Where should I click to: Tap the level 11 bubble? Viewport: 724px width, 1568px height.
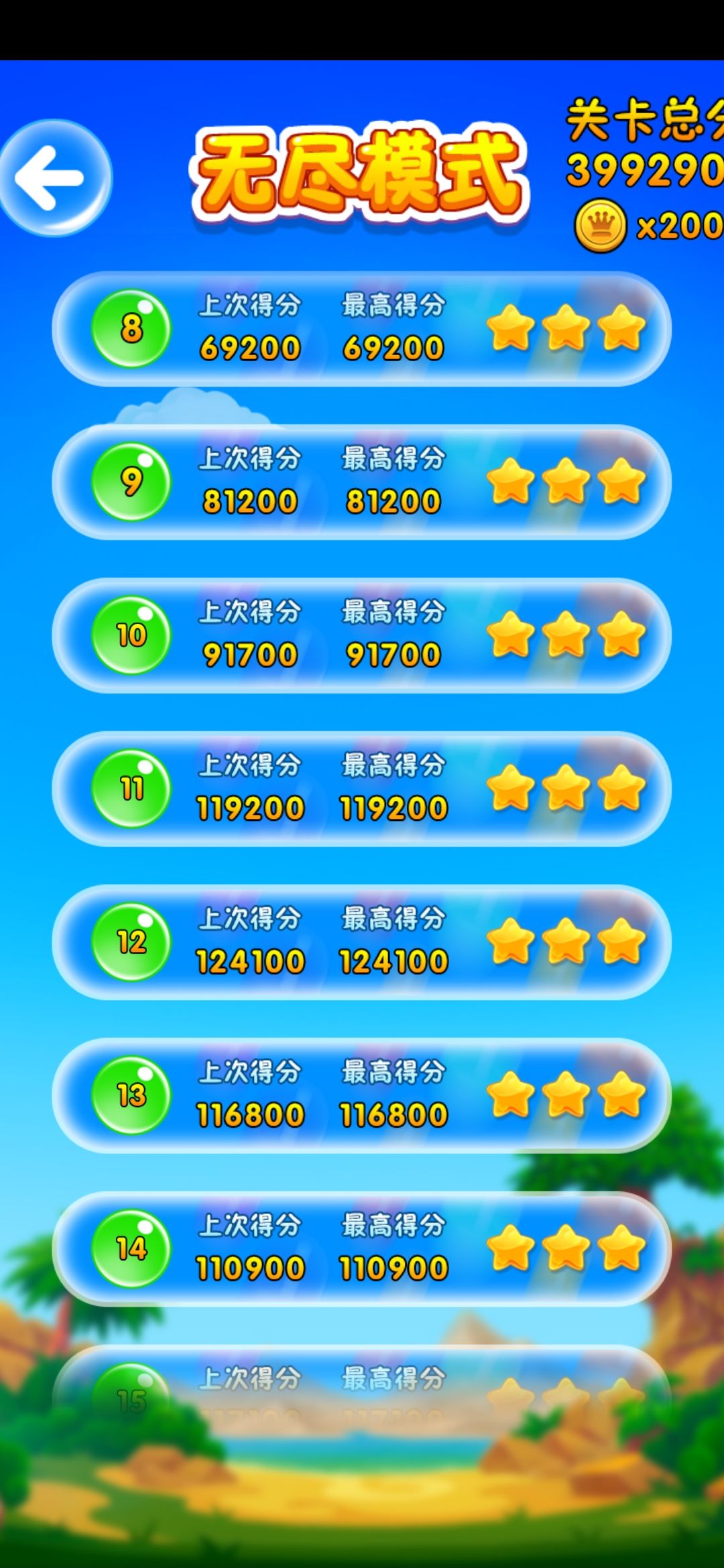pos(132,789)
